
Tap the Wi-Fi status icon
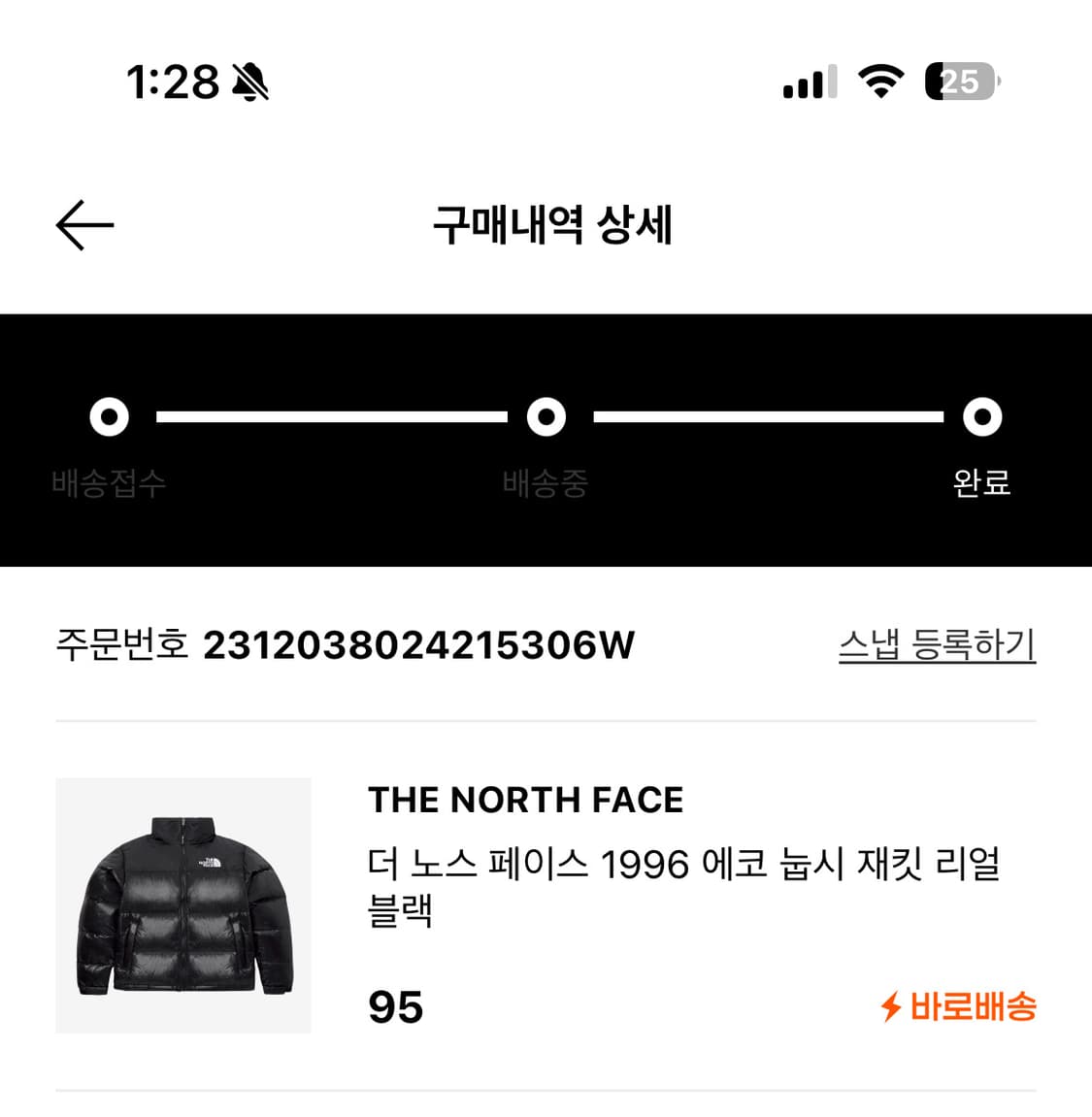tap(879, 82)
